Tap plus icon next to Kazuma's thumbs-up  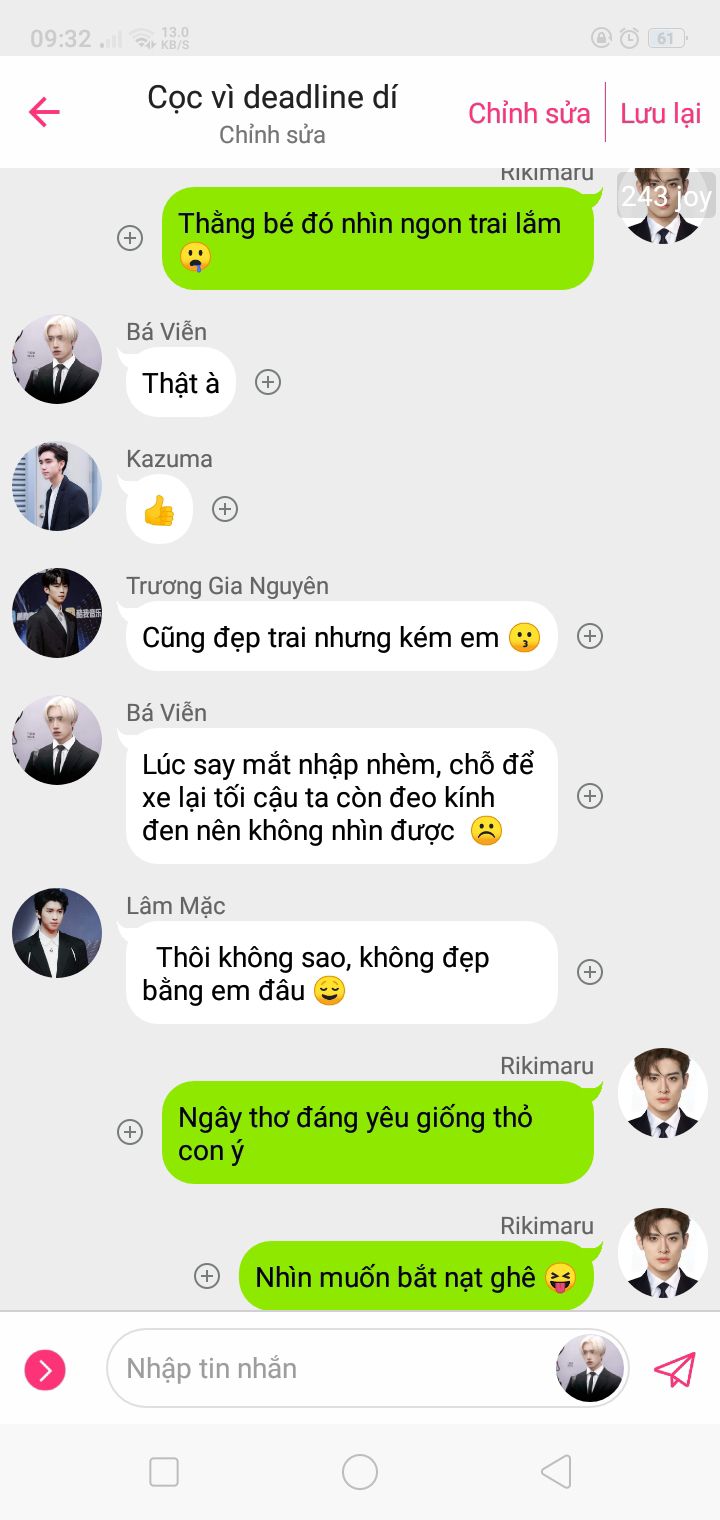(x=225, y=509)
